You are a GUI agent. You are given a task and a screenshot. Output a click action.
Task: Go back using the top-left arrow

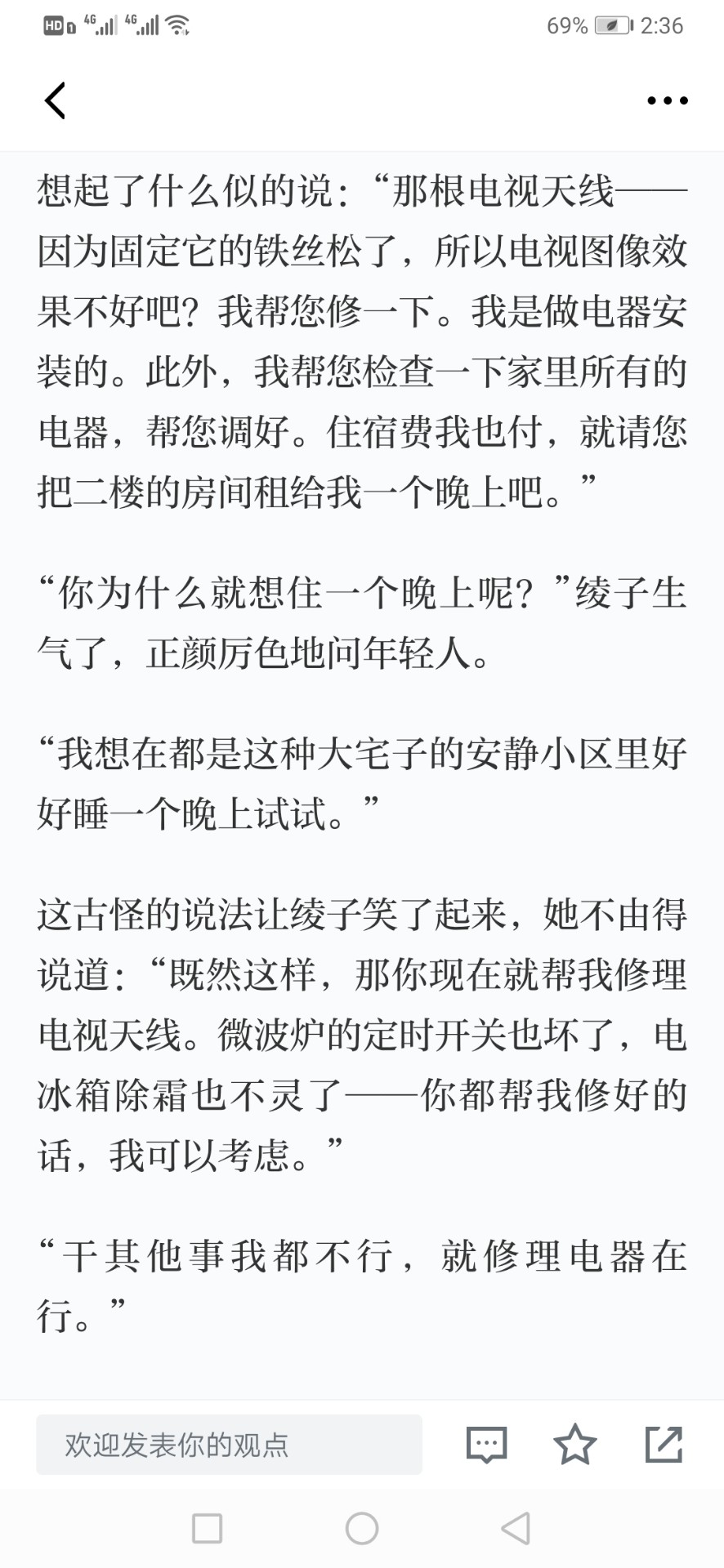click(x=55, y=100)
